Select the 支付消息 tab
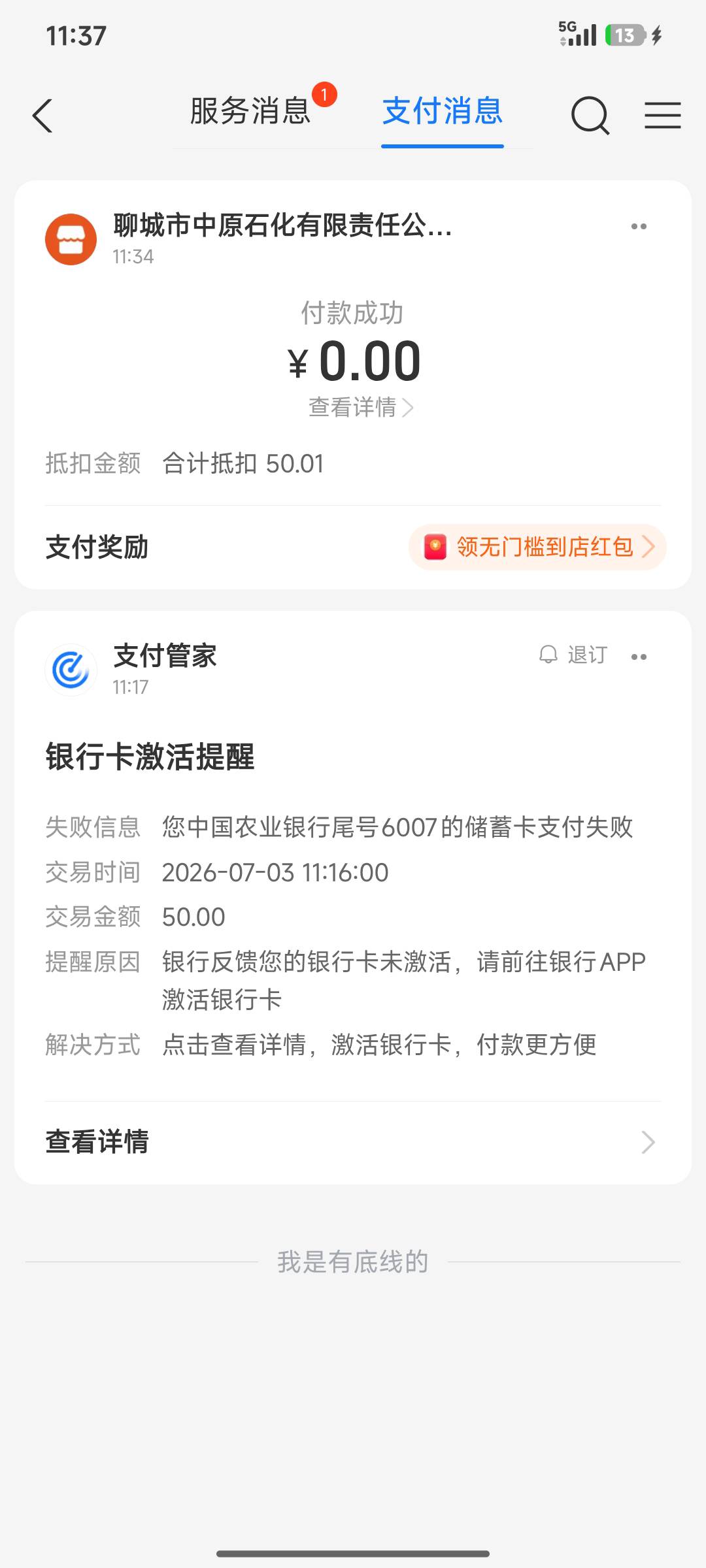The width and height of the screenshot is (706, 1568). pyautogui.click(x=443, y=111)
